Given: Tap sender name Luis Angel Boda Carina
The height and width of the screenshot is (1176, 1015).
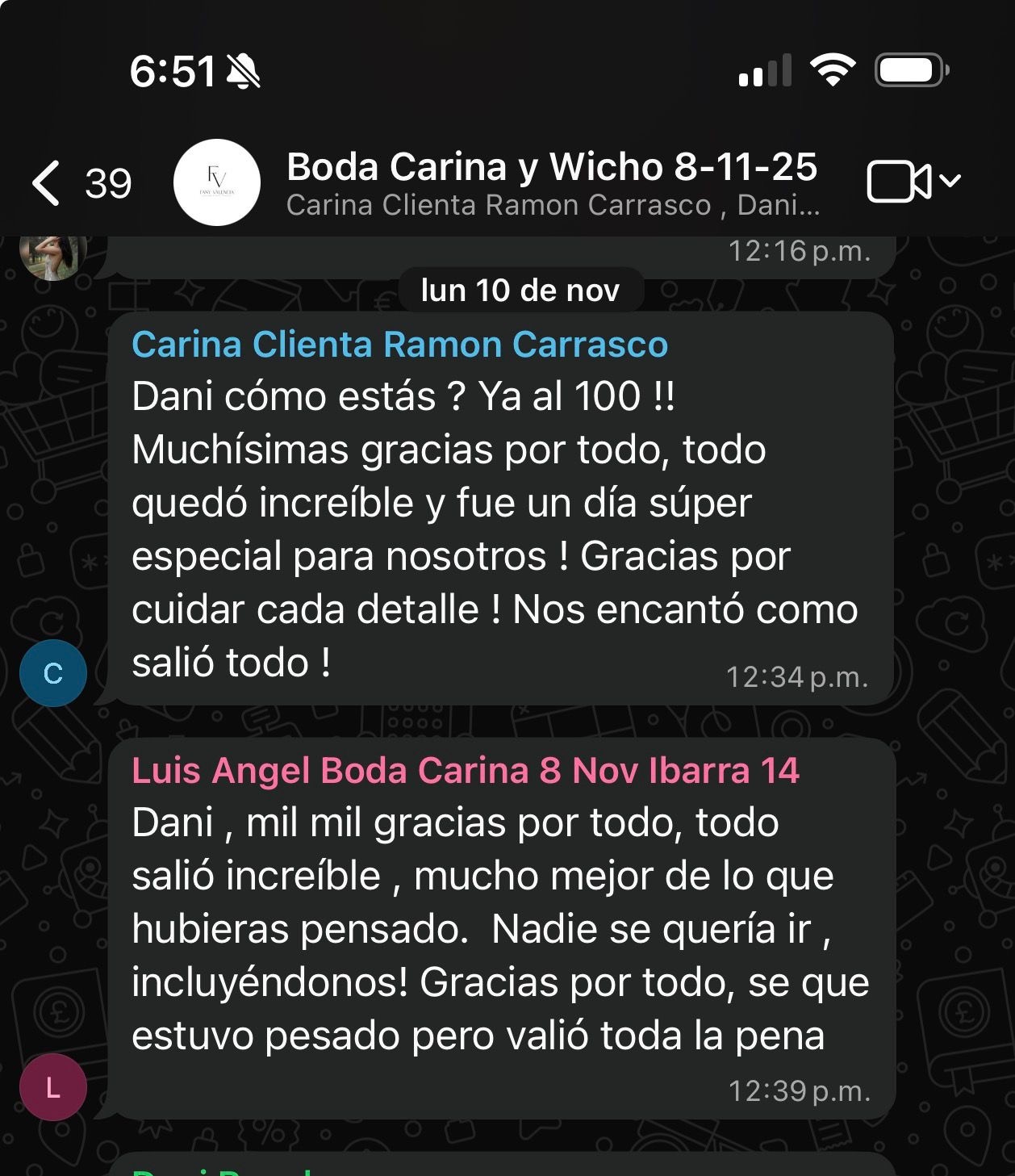Looking at the screenshot, I should pyautogui.click(x=465, y=771).
